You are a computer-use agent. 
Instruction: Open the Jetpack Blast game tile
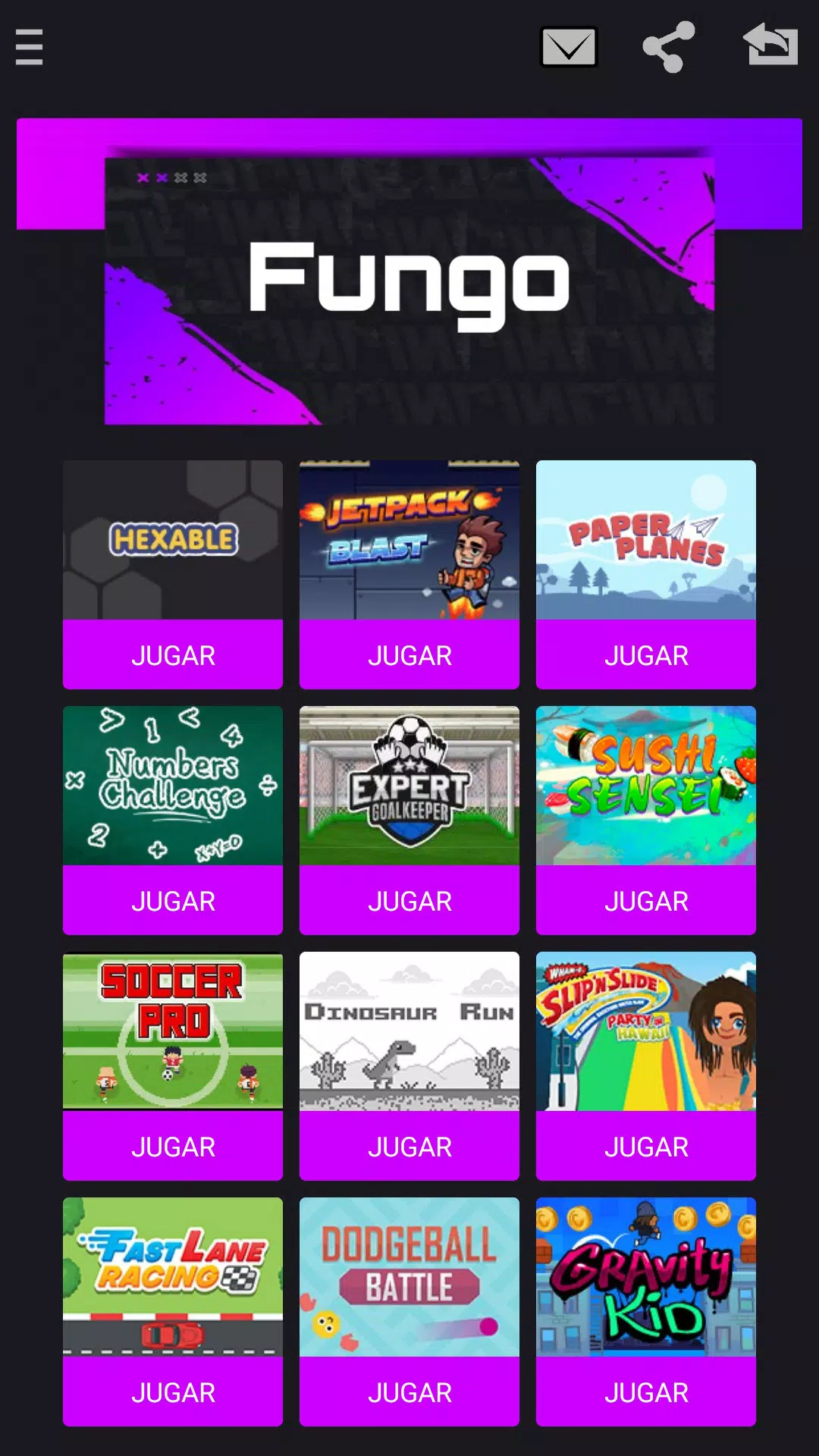(x=409, y=540)
